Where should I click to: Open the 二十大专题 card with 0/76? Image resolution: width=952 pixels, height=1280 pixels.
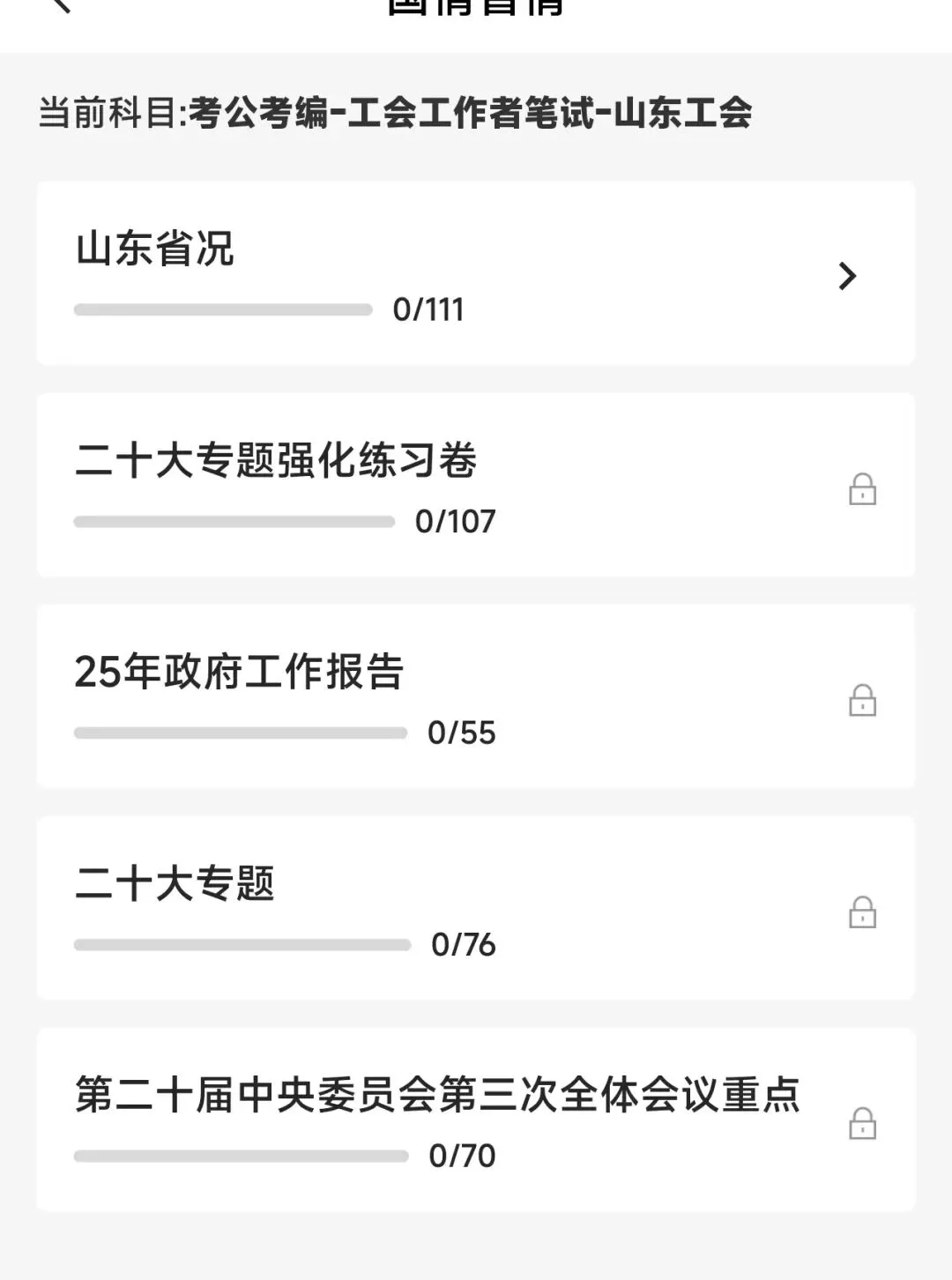tap(474, 908)
